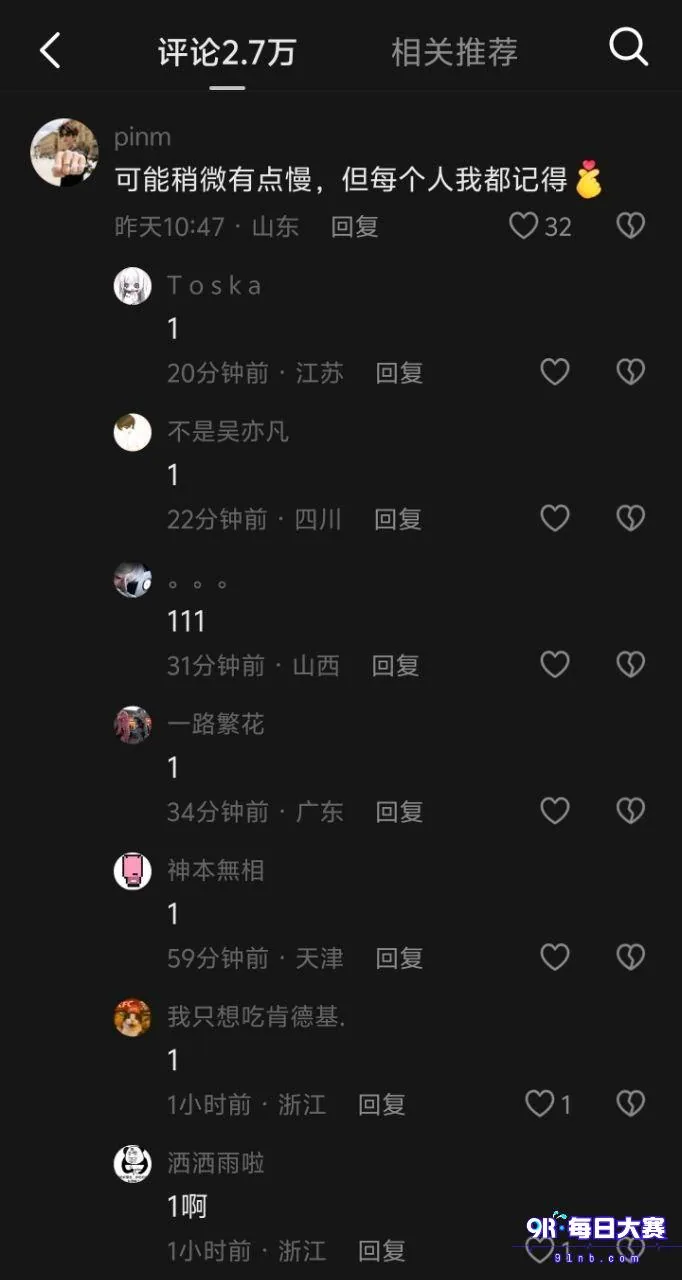Like the 111 comment from 山西
Image resolution: width=682 pixels, height=1280 pixels.
[x=555, y=664]
